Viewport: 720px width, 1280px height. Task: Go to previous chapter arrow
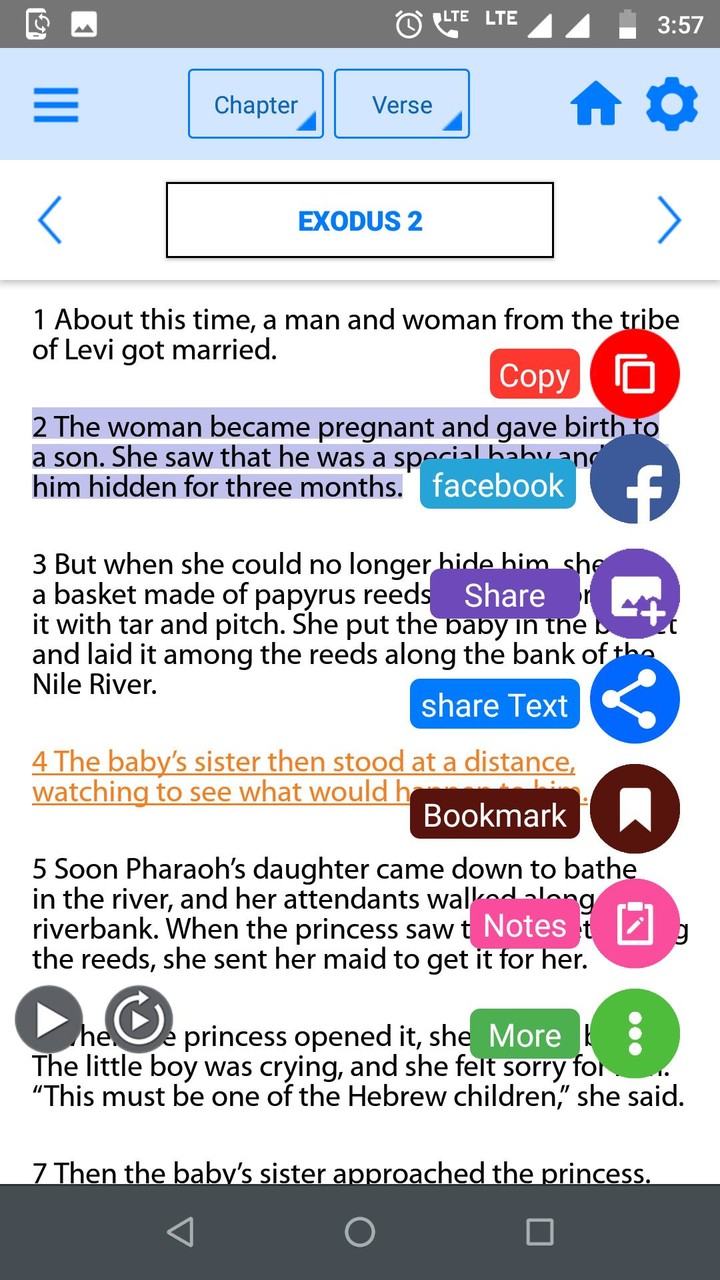[50, 220]
